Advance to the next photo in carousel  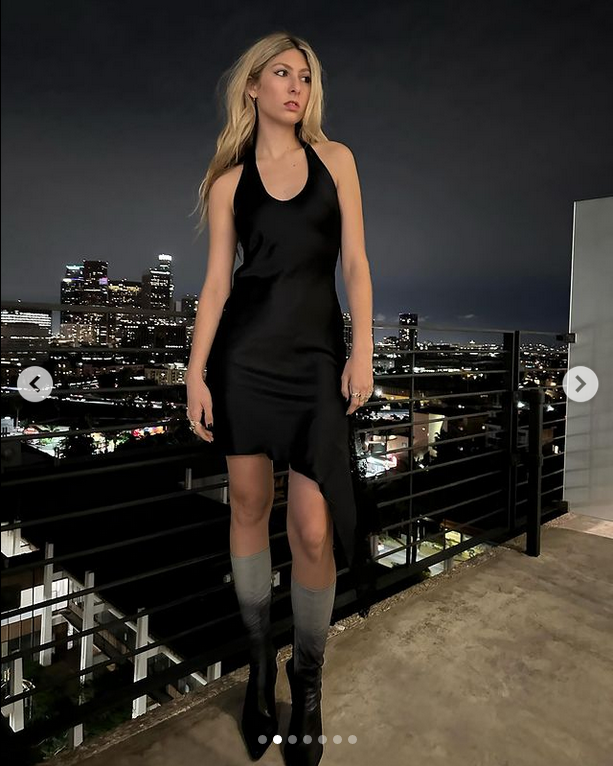tap(580, 384)
